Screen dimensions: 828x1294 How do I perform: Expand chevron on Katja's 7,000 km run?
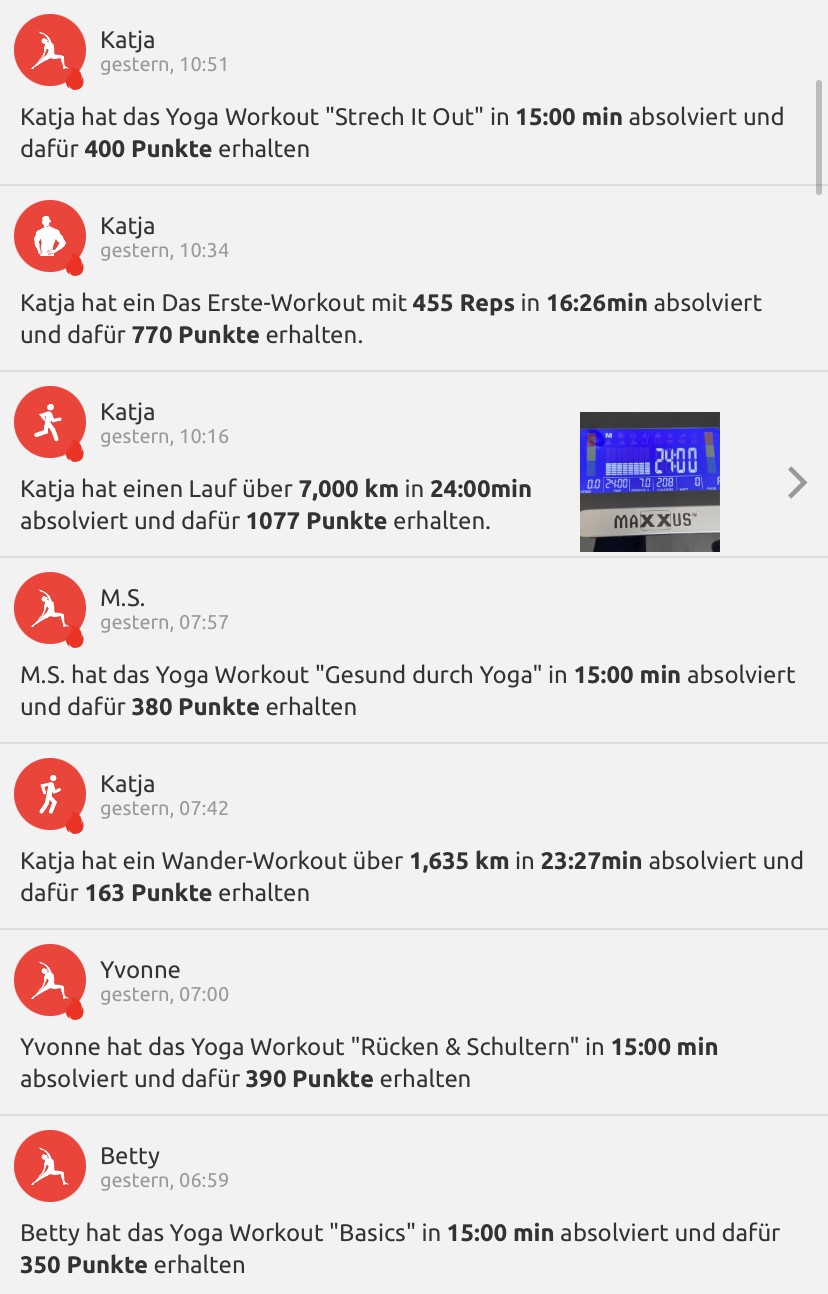click(x=797, y=482)
